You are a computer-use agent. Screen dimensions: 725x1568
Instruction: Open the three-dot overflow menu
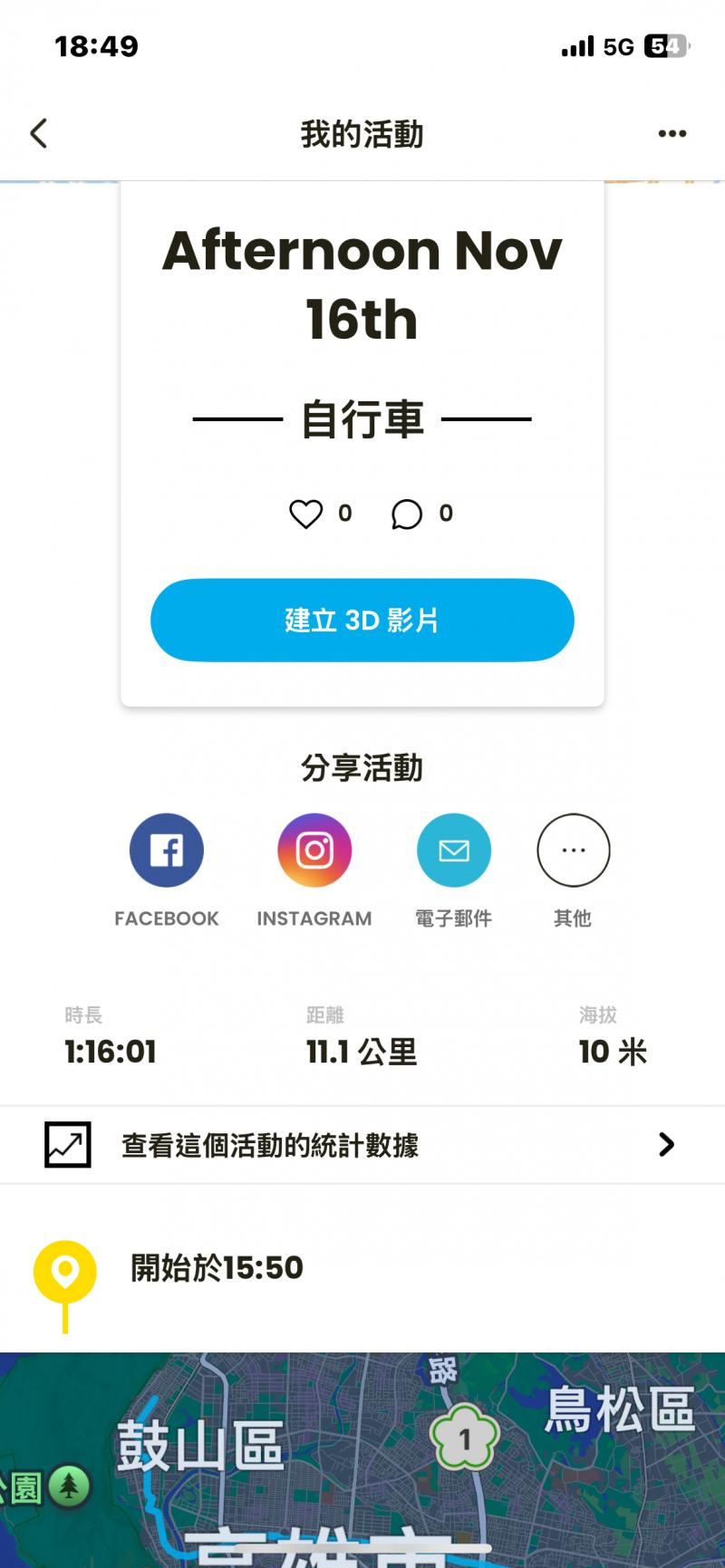point(672,134)
